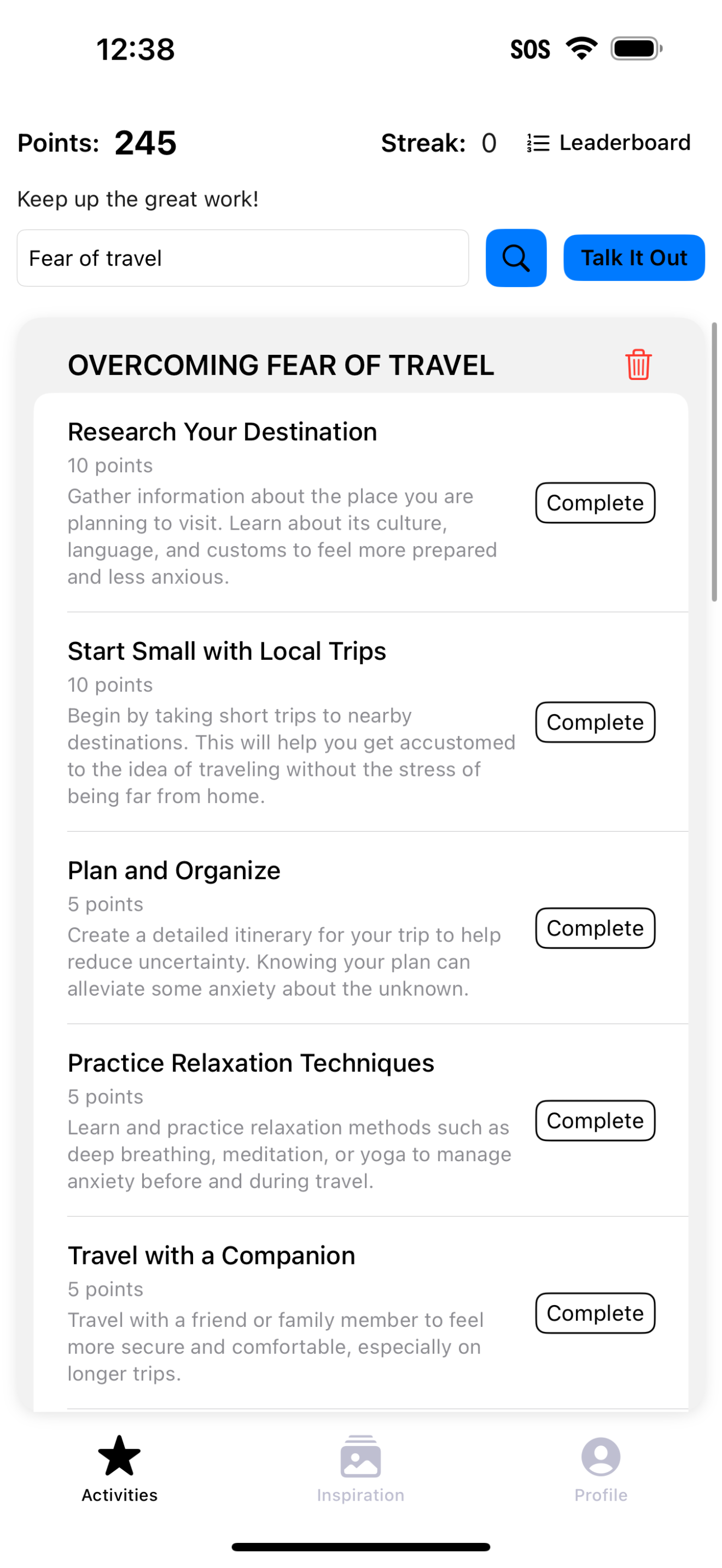Mark Practice Relaxation Techniques as complete
Viewport: 722px width, 1568px height.
[595, 1120]
